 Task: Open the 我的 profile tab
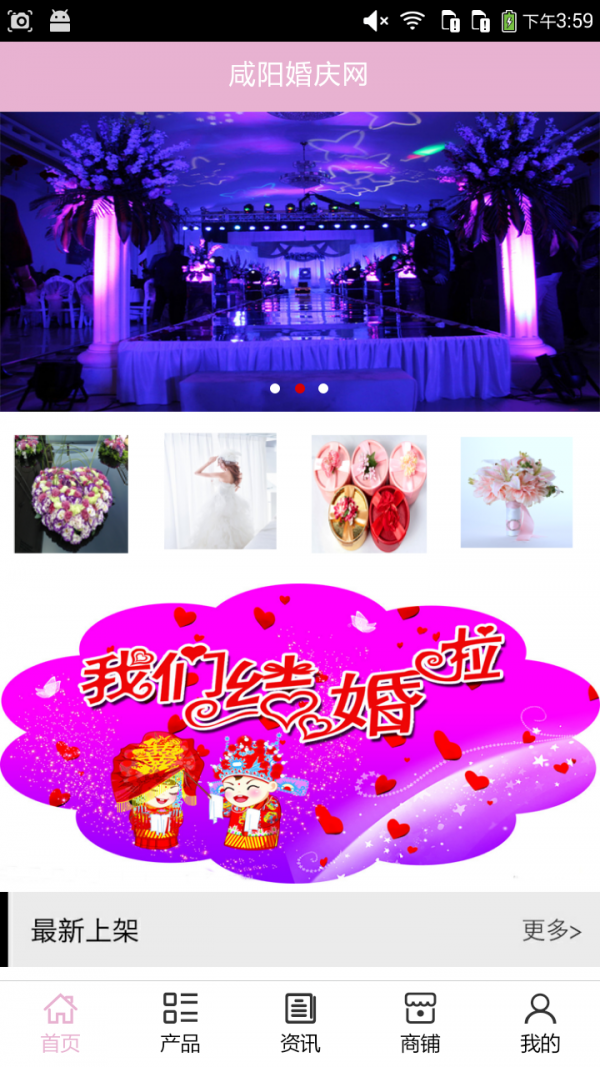coord(540,1023)
